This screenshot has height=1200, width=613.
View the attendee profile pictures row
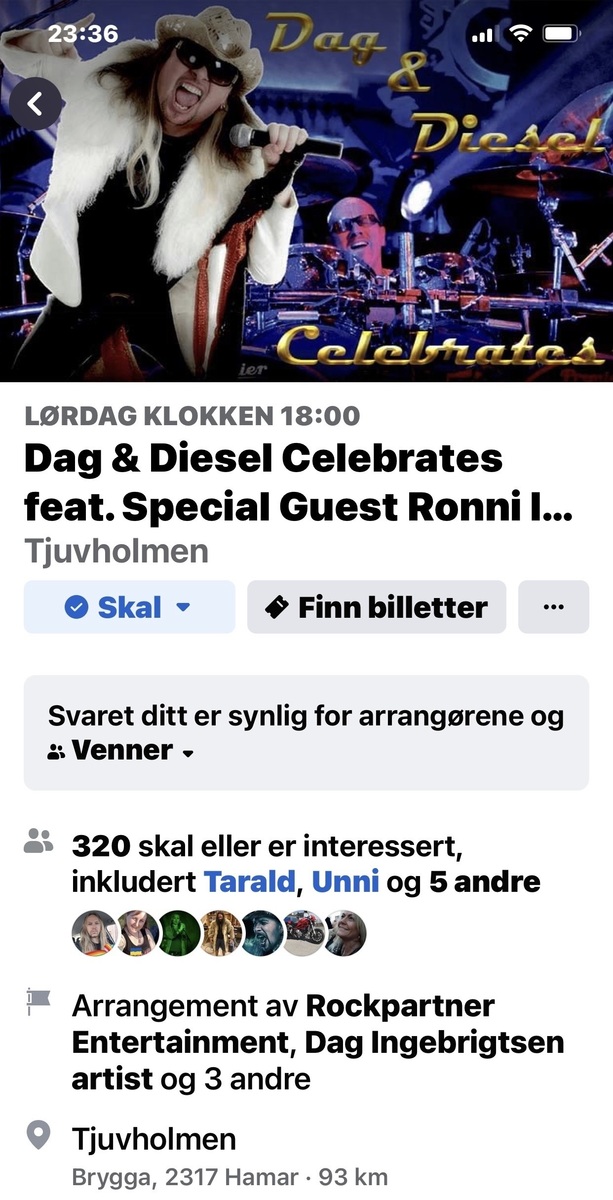tap(219, 933)
